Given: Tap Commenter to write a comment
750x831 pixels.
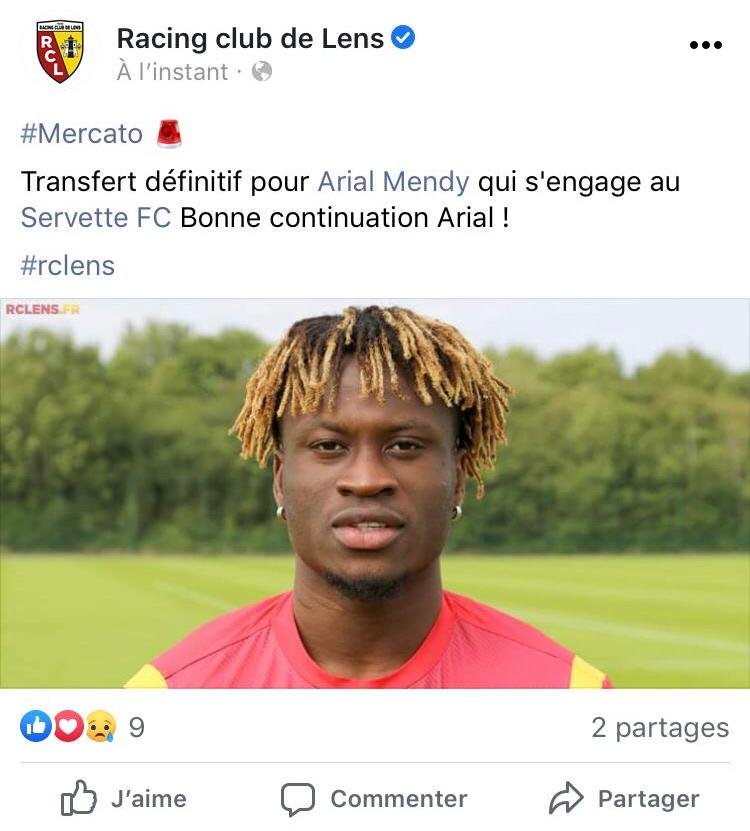Looking at the screenshot, I should pyautogui.click(x=375, y=799).
